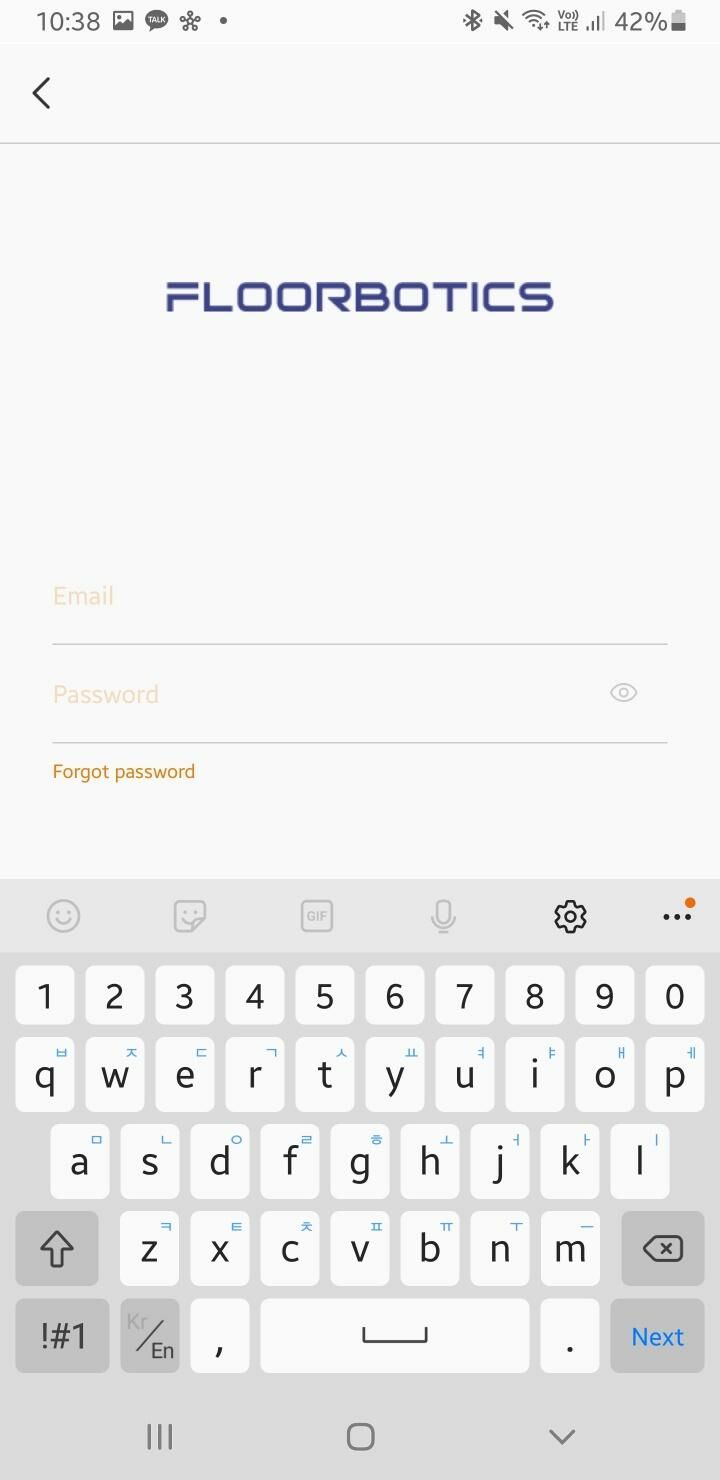Toggle password visibility with the eye icon
Screen dimensions: 720x1480
pos(623,693)
